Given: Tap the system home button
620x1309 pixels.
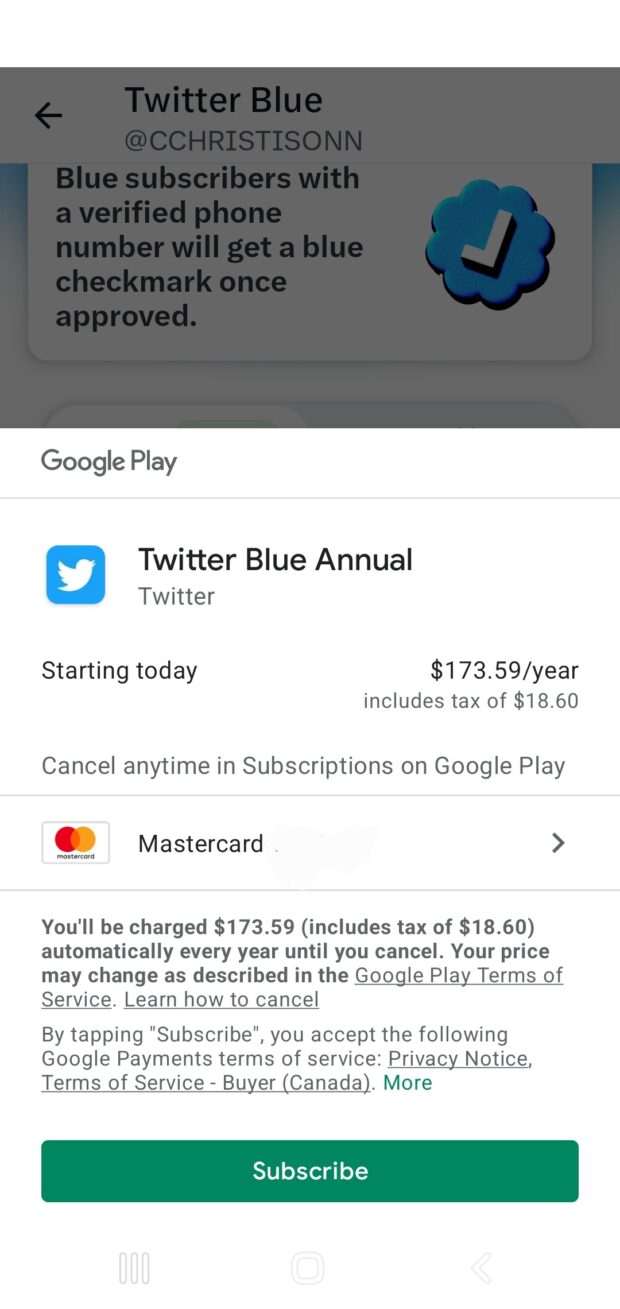Looking at the screenshot, I should click(x=308, y=1268).
